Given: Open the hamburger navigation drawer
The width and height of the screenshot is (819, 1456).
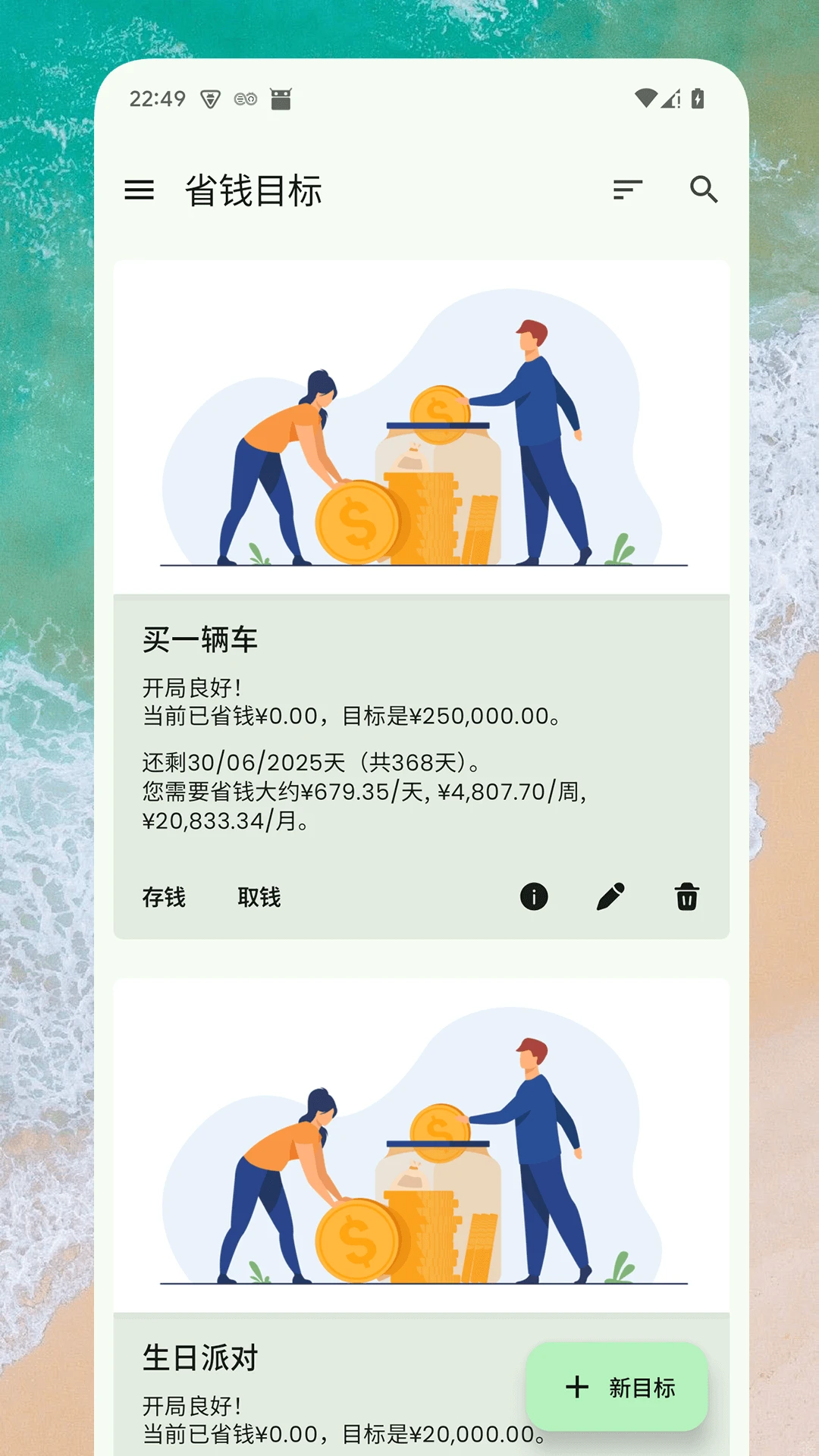Looking at the screenshot, I should pos(139,190).
